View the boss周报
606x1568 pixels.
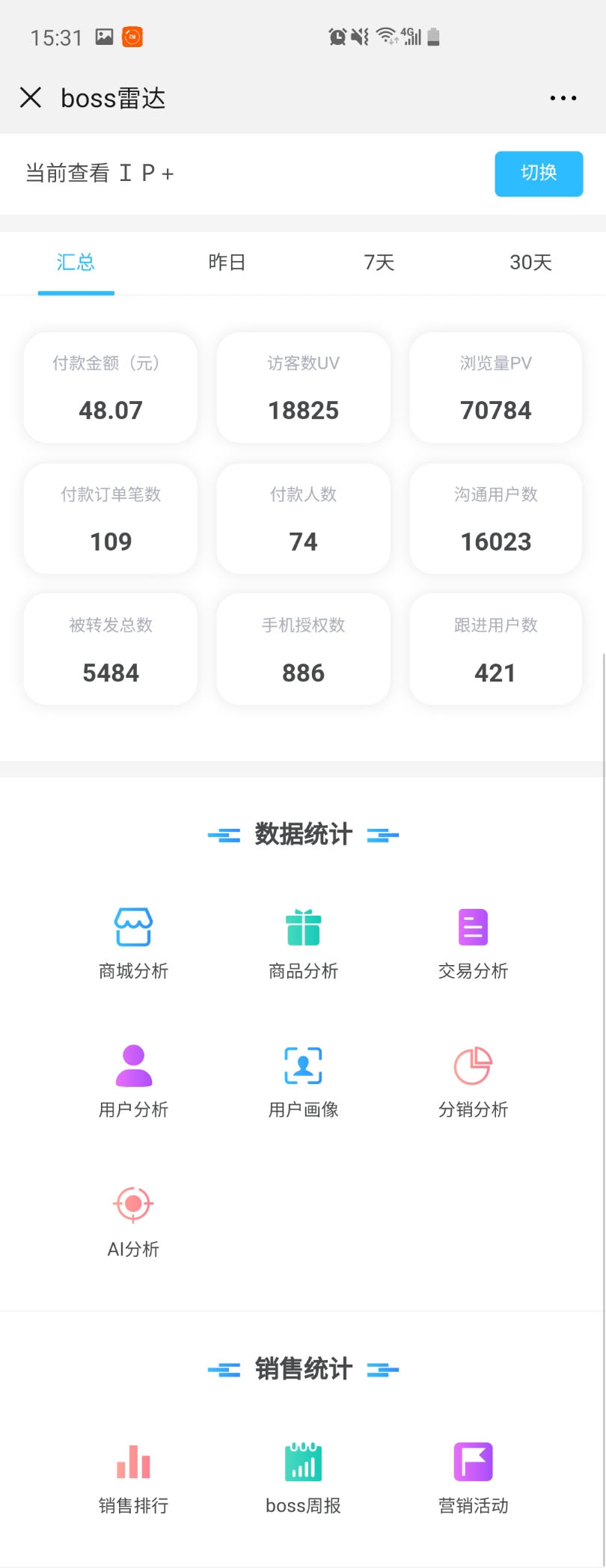303,1477
